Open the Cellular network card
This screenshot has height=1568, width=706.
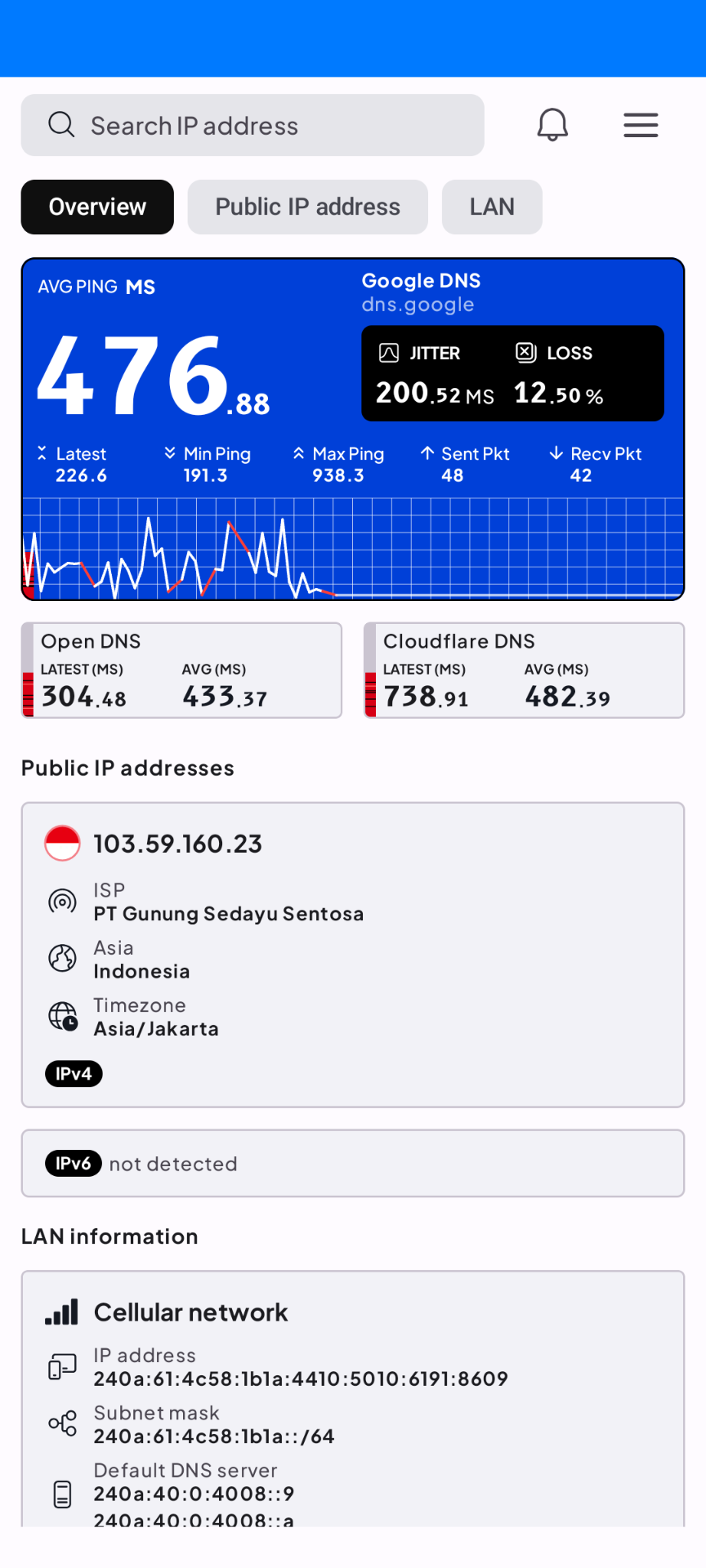click(353, 1396)
